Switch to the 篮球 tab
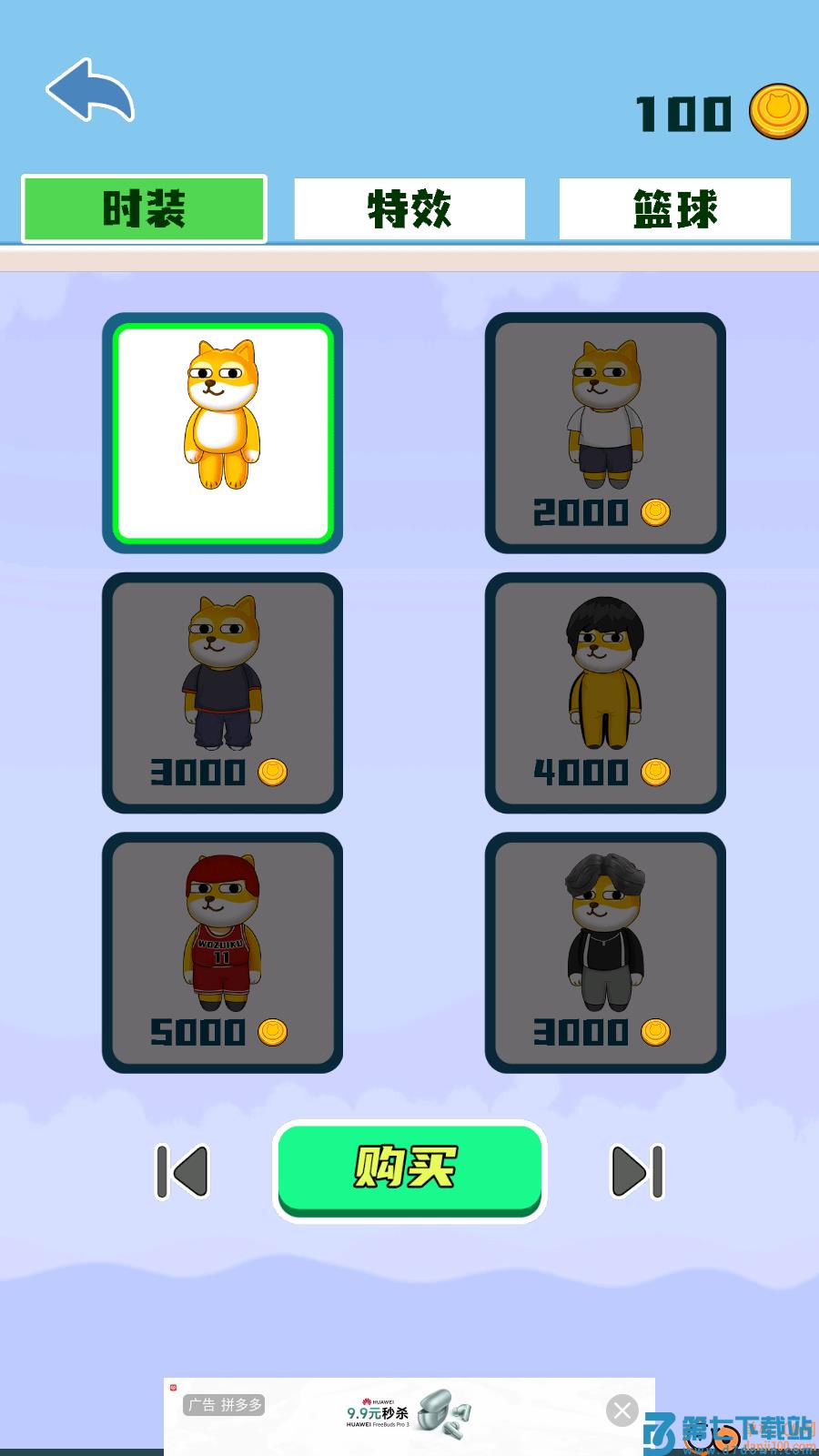Viewport: 819px width, 1456px height. (674, 208)
